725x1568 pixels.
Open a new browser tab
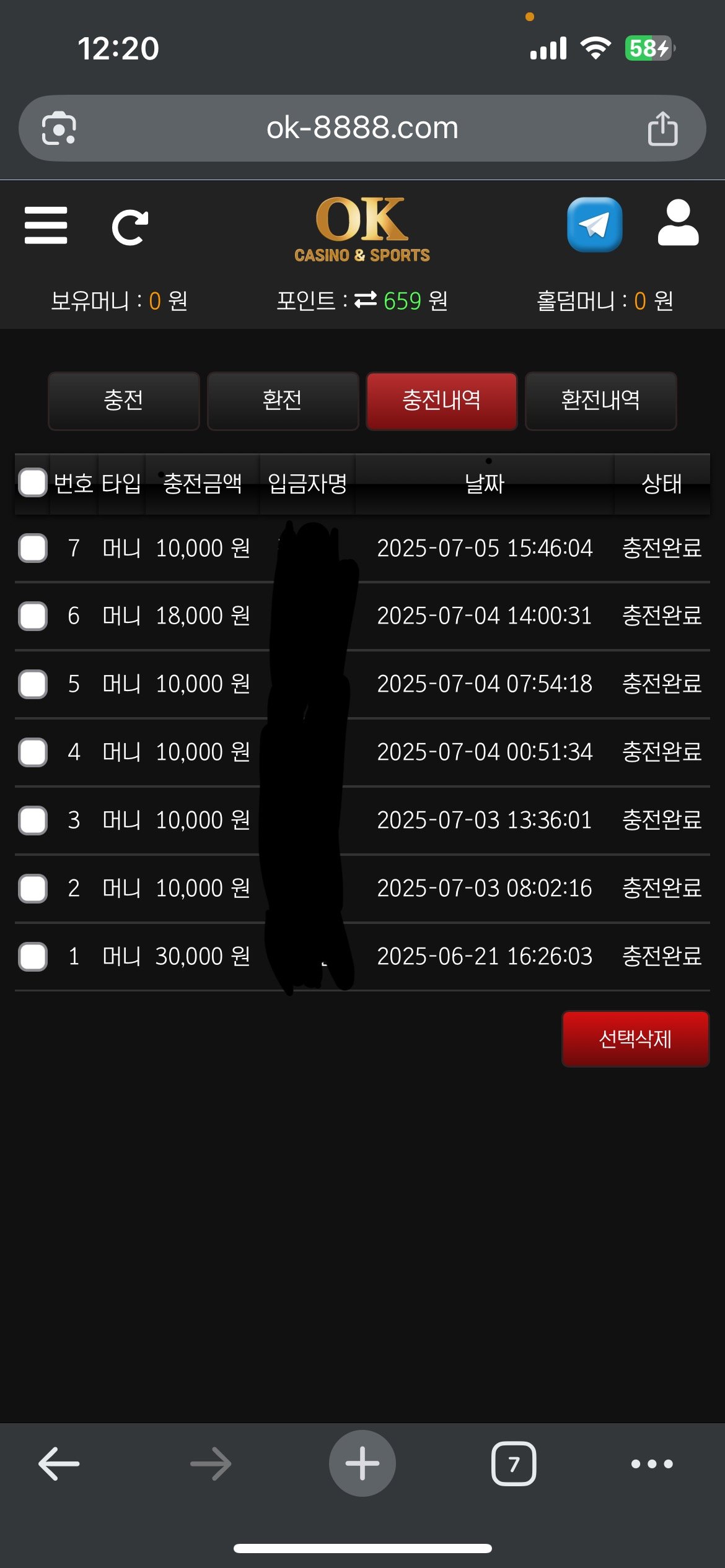(x=362, y=1463)
